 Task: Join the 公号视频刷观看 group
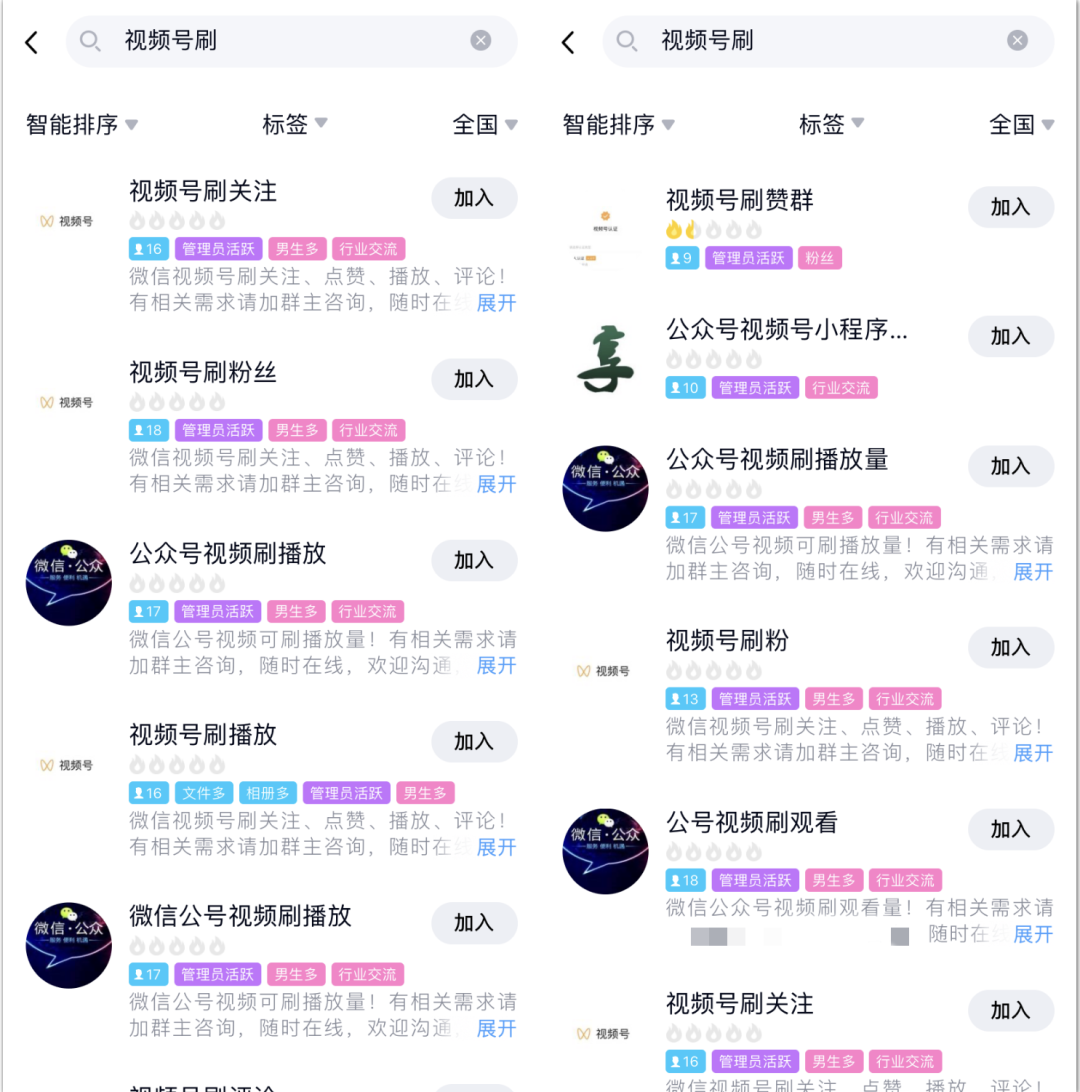click(x=1010, y=829)
